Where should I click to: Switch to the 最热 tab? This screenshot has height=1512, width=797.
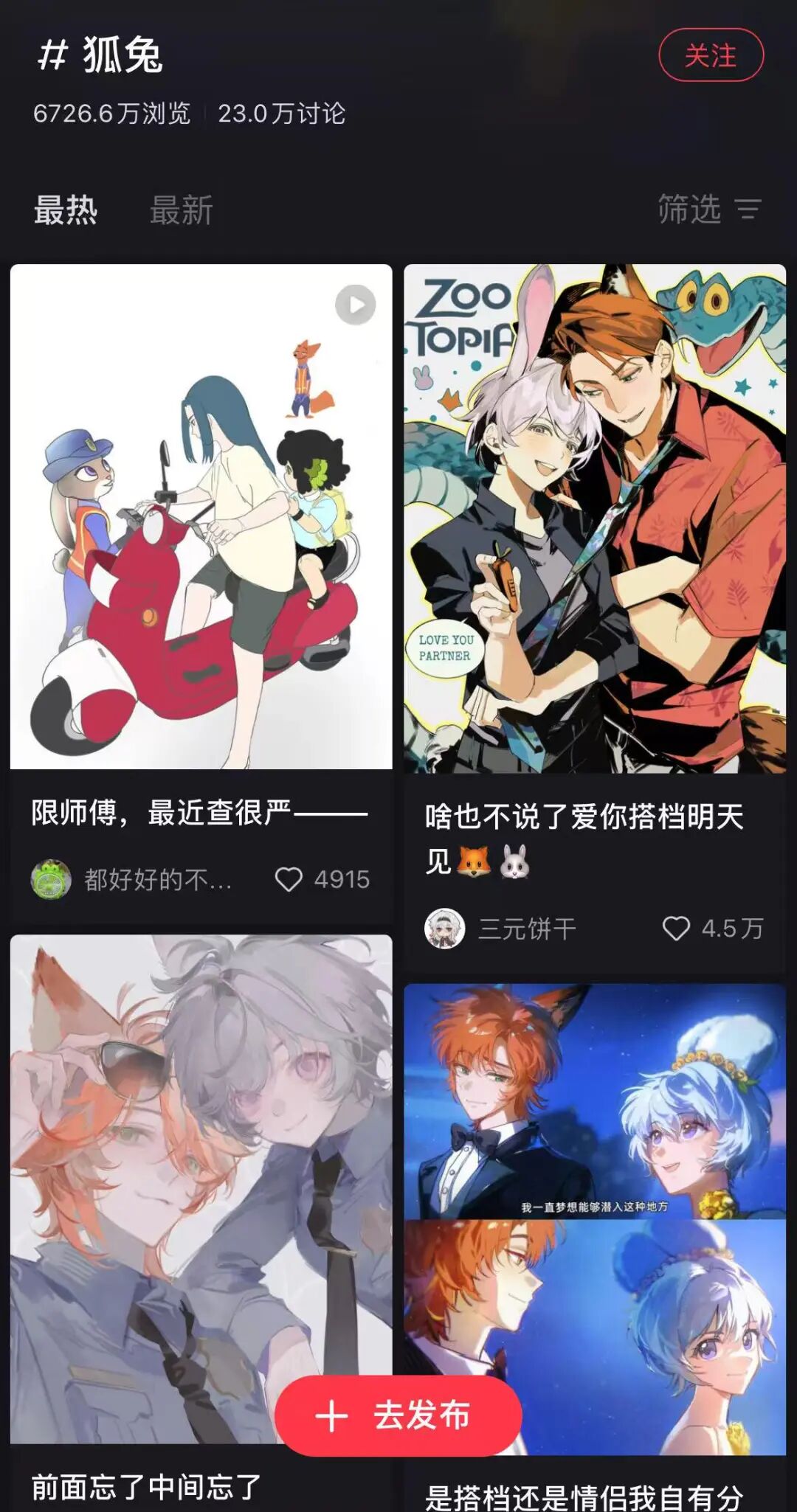pyautogui.click(x=66, y=210)
